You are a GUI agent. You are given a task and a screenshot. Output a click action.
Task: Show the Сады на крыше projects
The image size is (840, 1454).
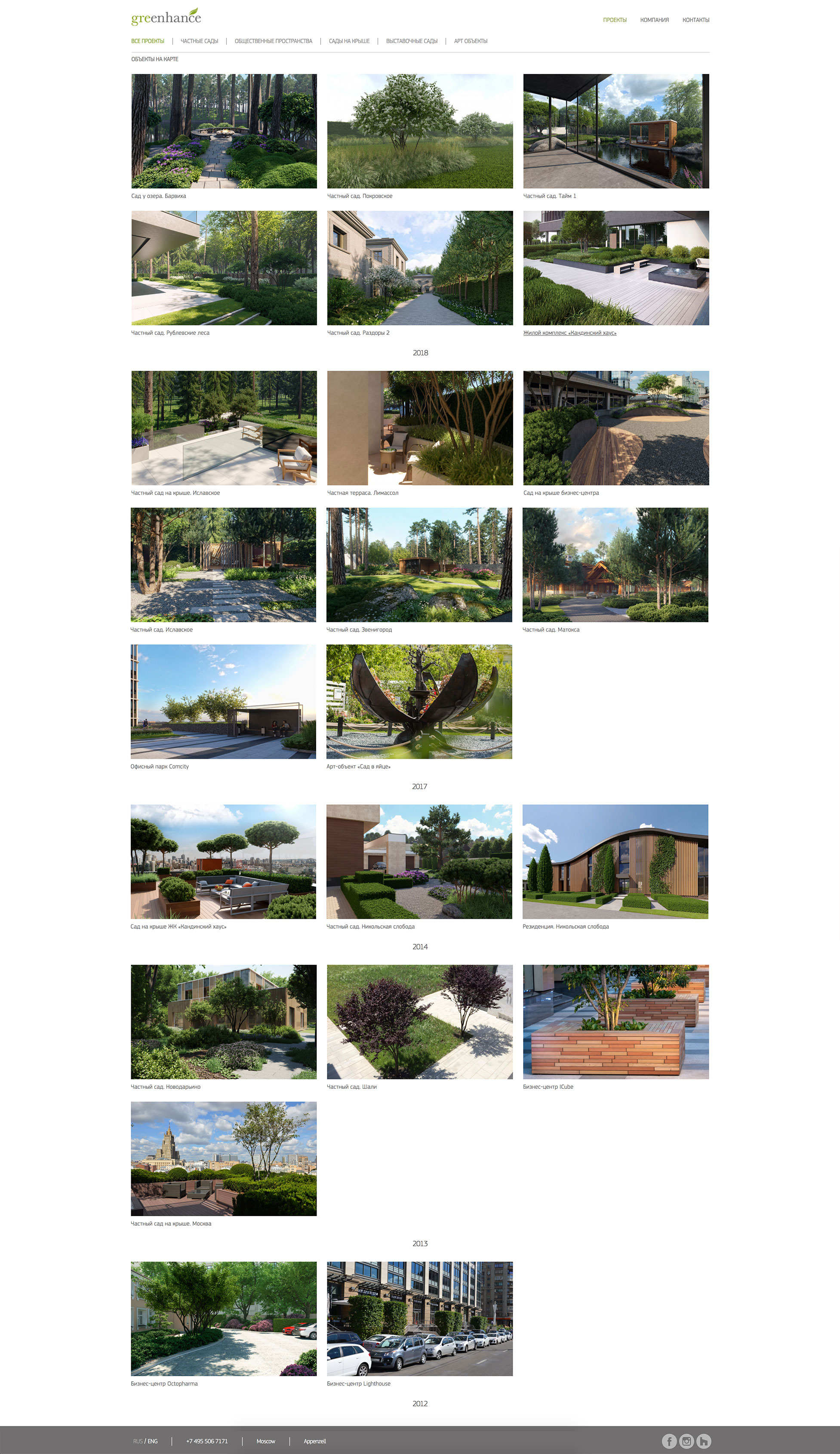[349, 41]
